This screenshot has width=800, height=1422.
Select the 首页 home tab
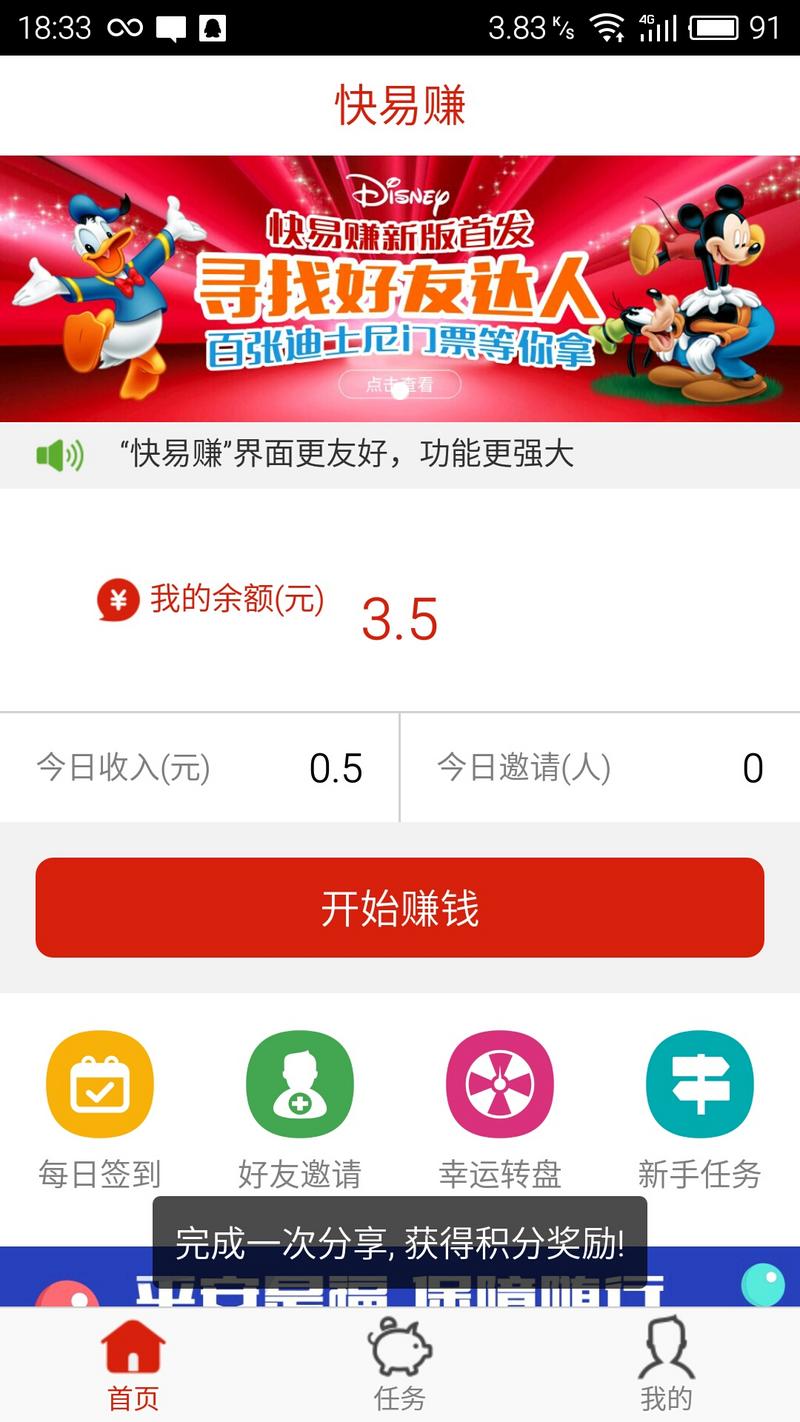[133, 1364]
